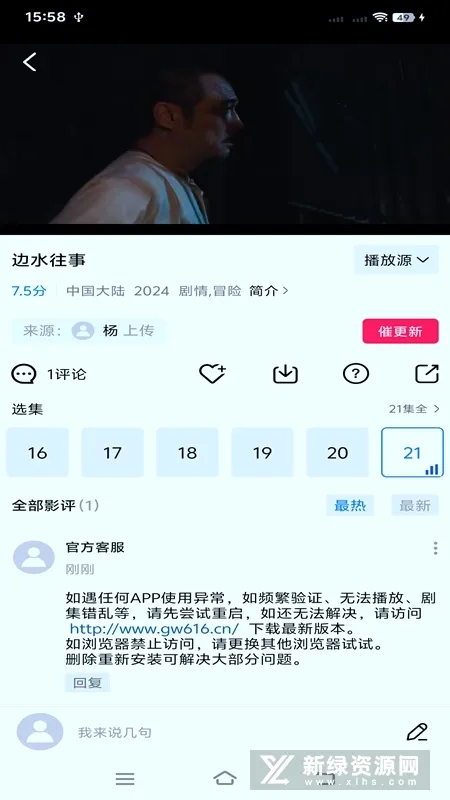The height and width of the screenshot is (800, 450).
Task: Select episode 20
Action: 337,453
